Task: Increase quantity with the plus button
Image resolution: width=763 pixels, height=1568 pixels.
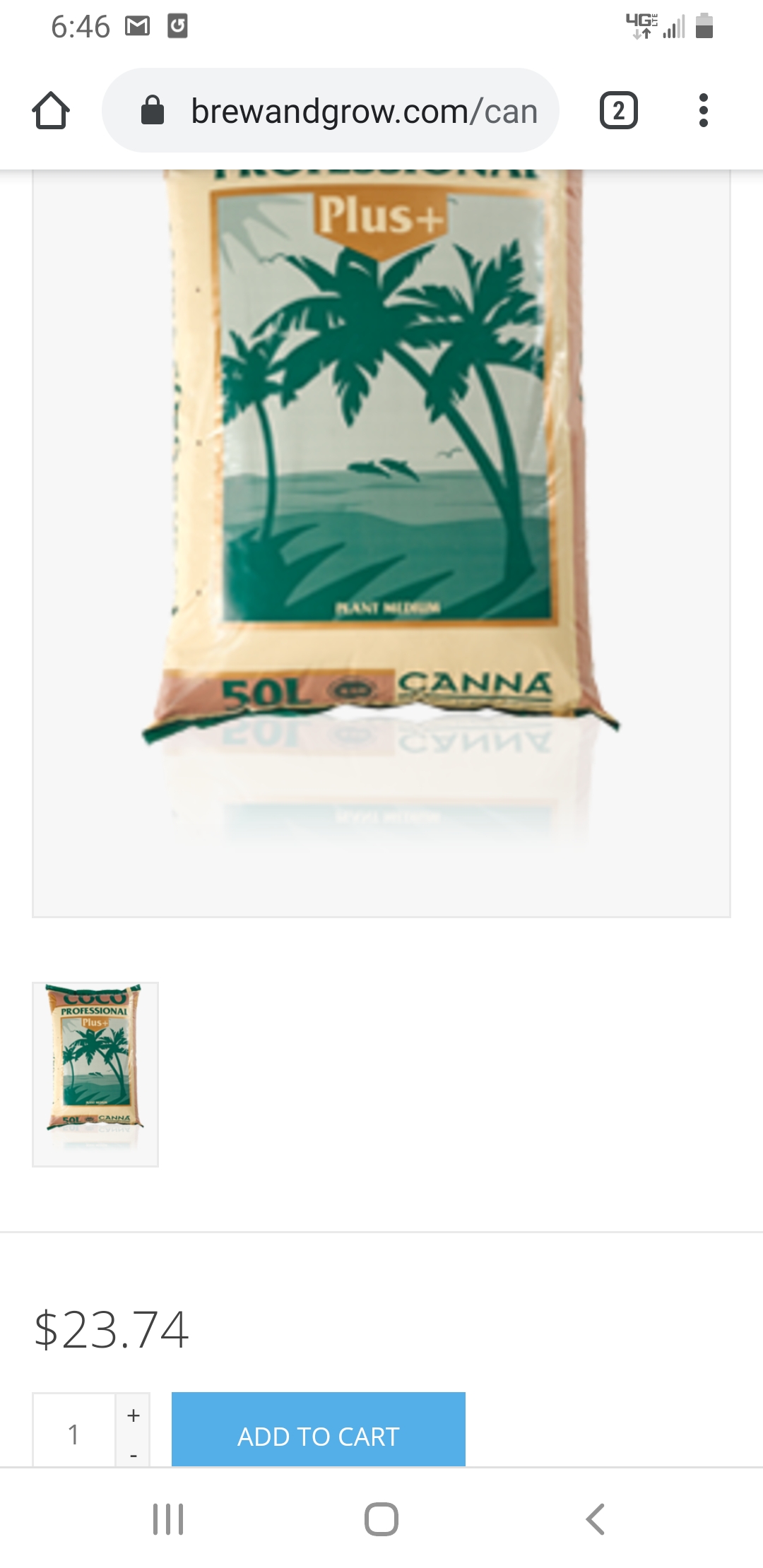Action: (134, 1415)
